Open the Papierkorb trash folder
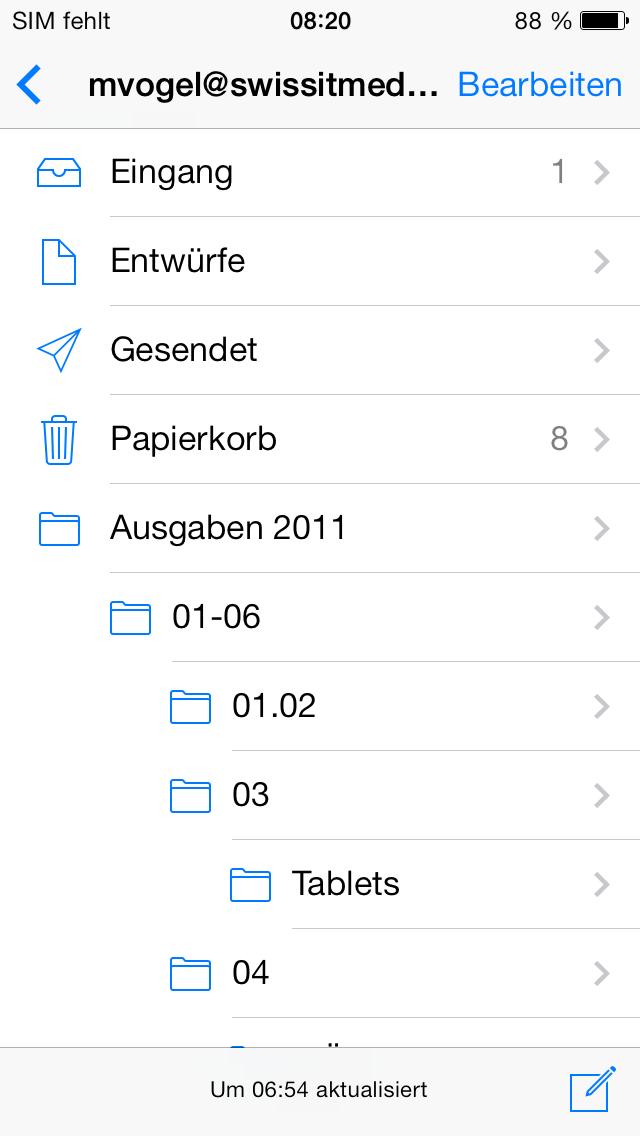This screenshot has width=640, height=1136. pos(320,440)
